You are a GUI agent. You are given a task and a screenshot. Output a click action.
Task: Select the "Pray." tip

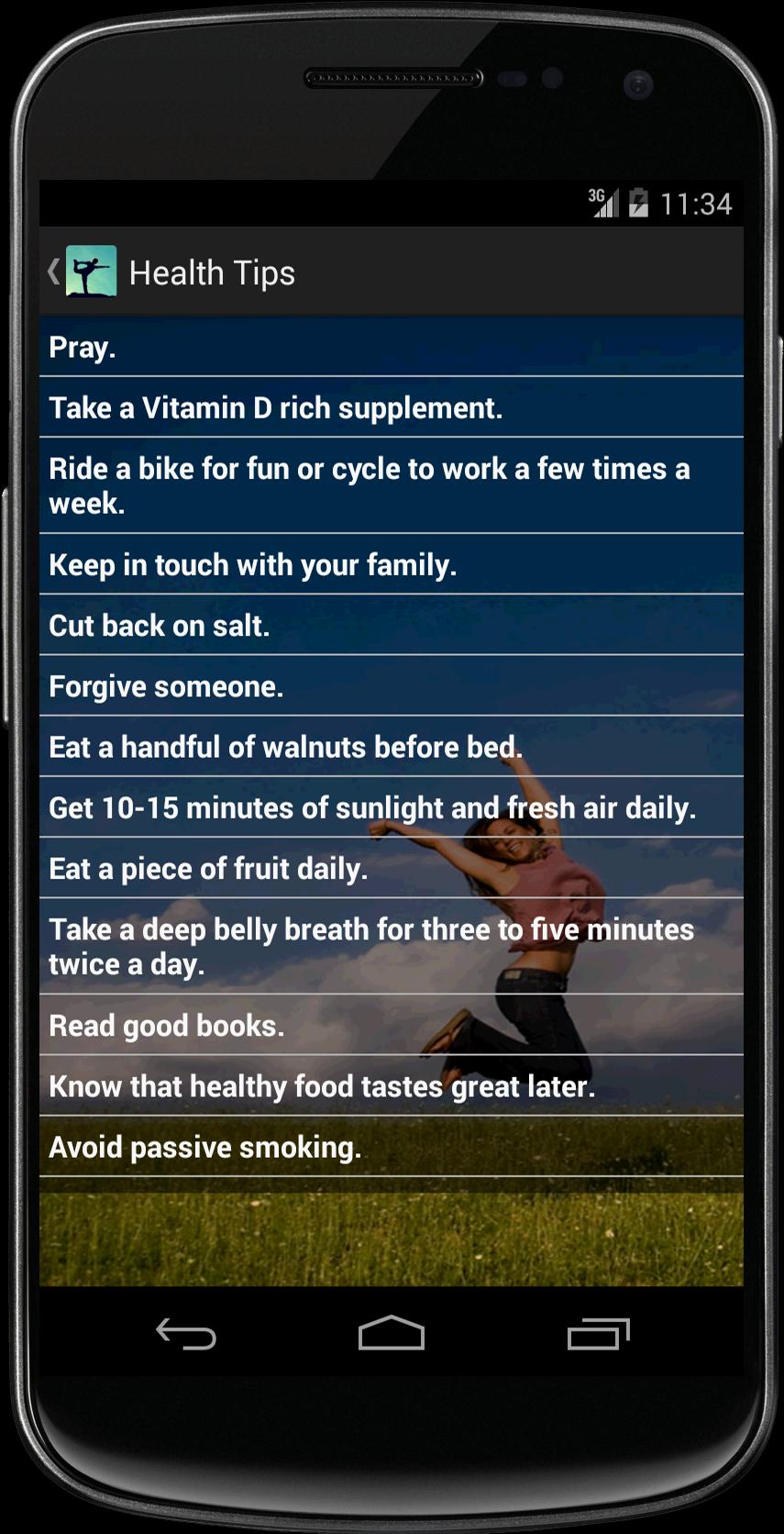(x=392, y=348)
